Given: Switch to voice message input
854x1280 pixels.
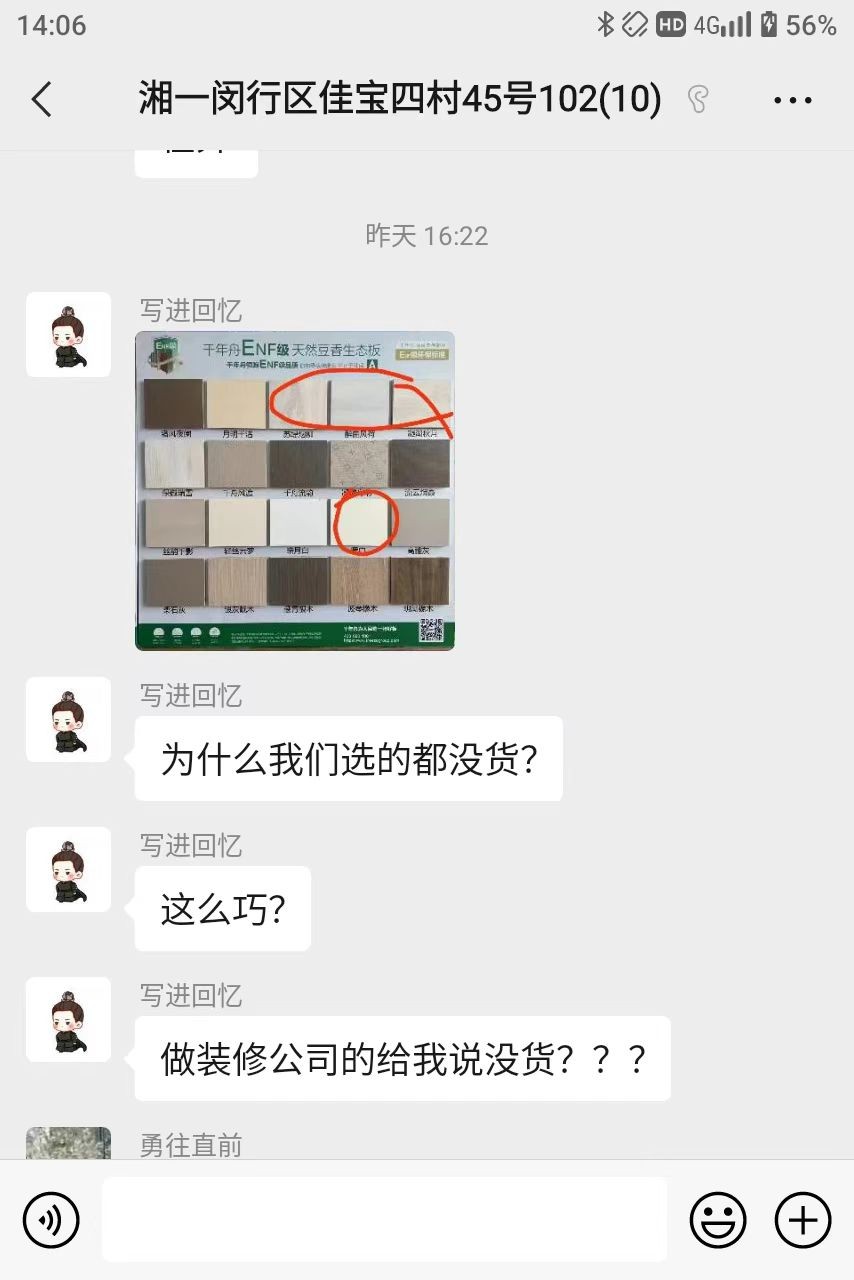Looking at the screenshot, I should coord(51,1220).
